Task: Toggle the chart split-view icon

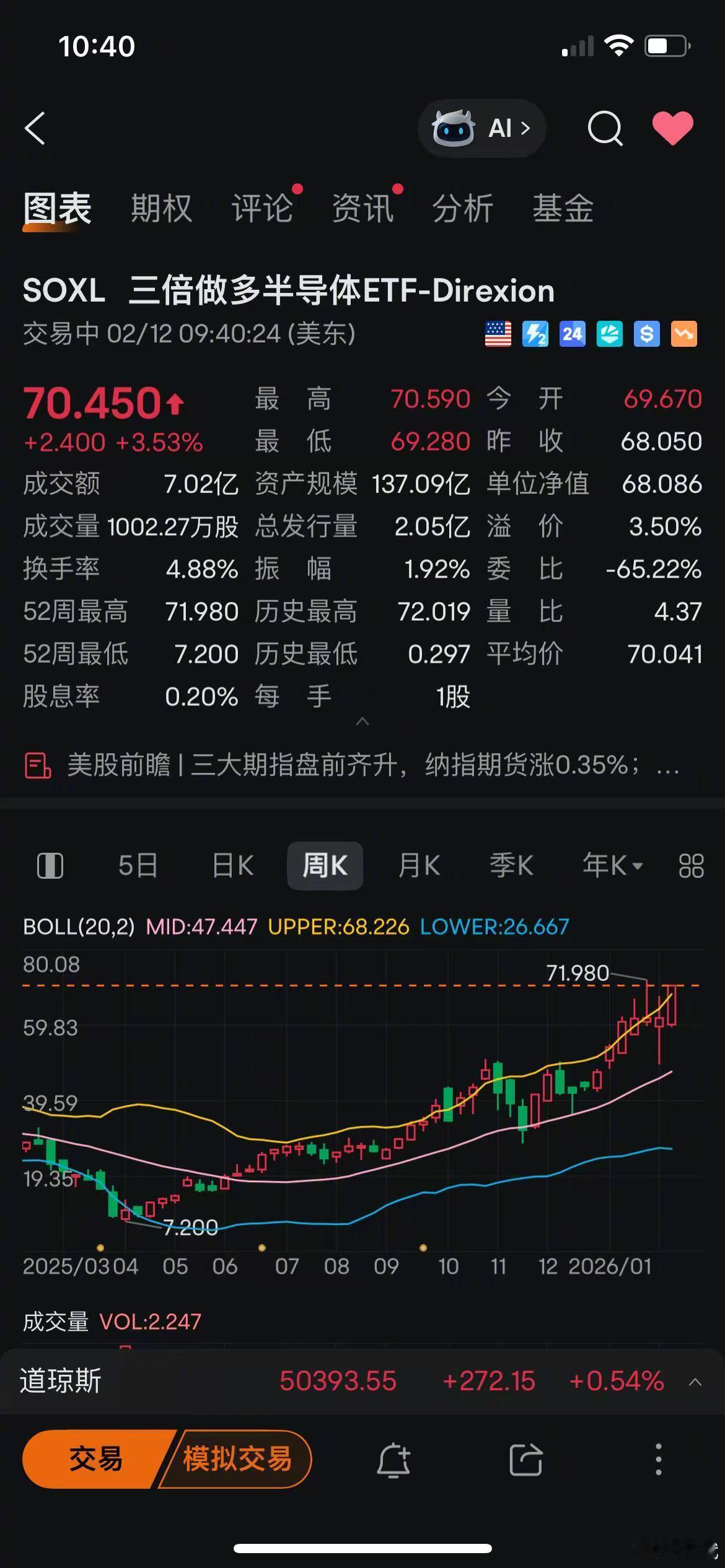Action: coord(51,866)
